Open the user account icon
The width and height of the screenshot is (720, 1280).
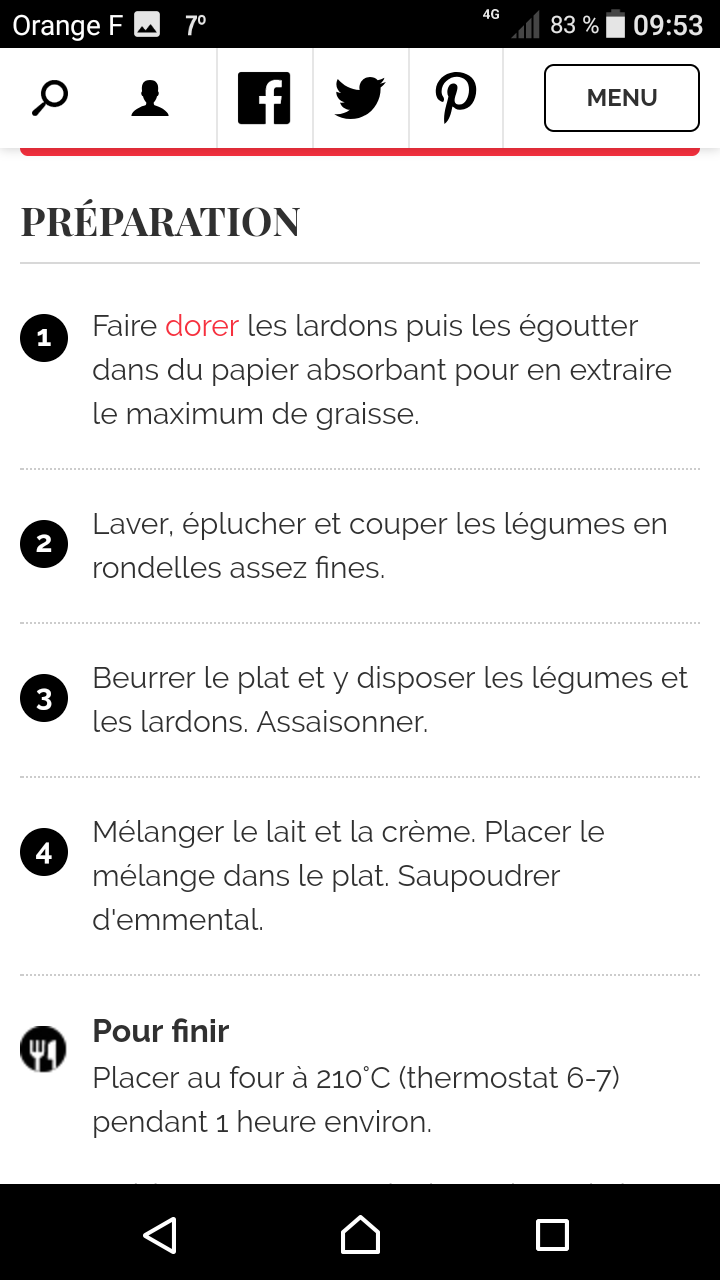pyautogui.click(x=150, y=98)
